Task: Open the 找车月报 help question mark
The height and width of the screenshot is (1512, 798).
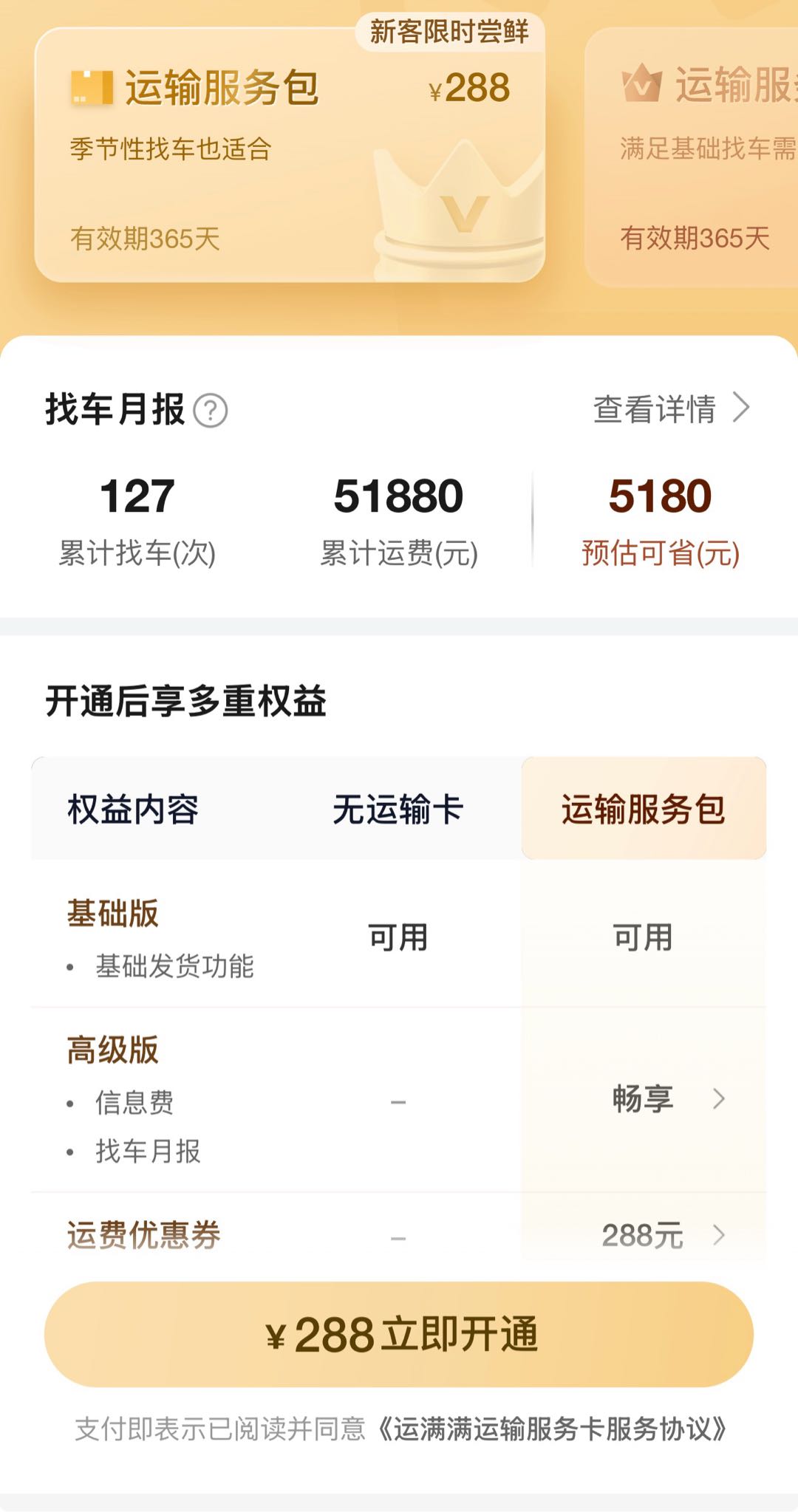Action: pyautogui.click(x=211, y=411)
